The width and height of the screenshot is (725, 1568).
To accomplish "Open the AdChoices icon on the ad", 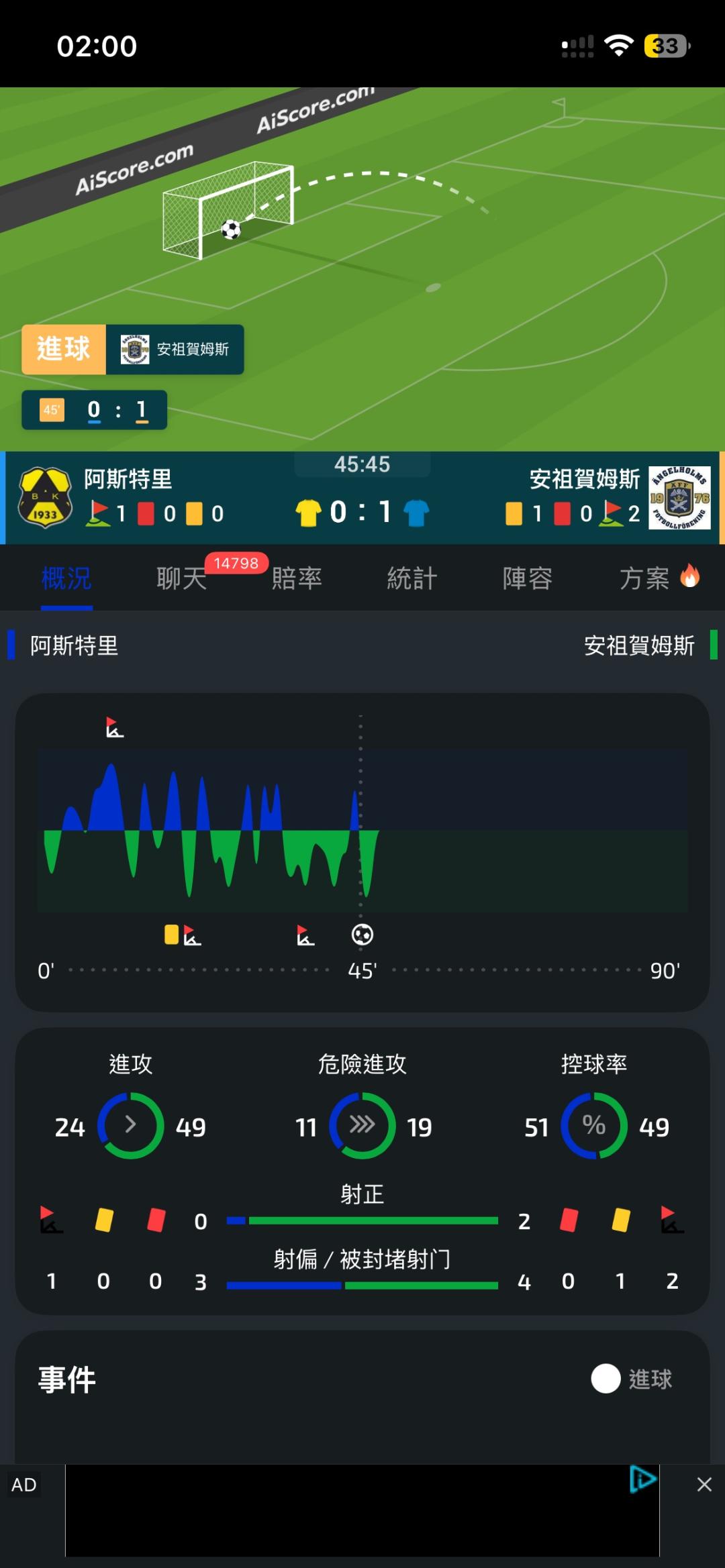I will [642, 1479].
